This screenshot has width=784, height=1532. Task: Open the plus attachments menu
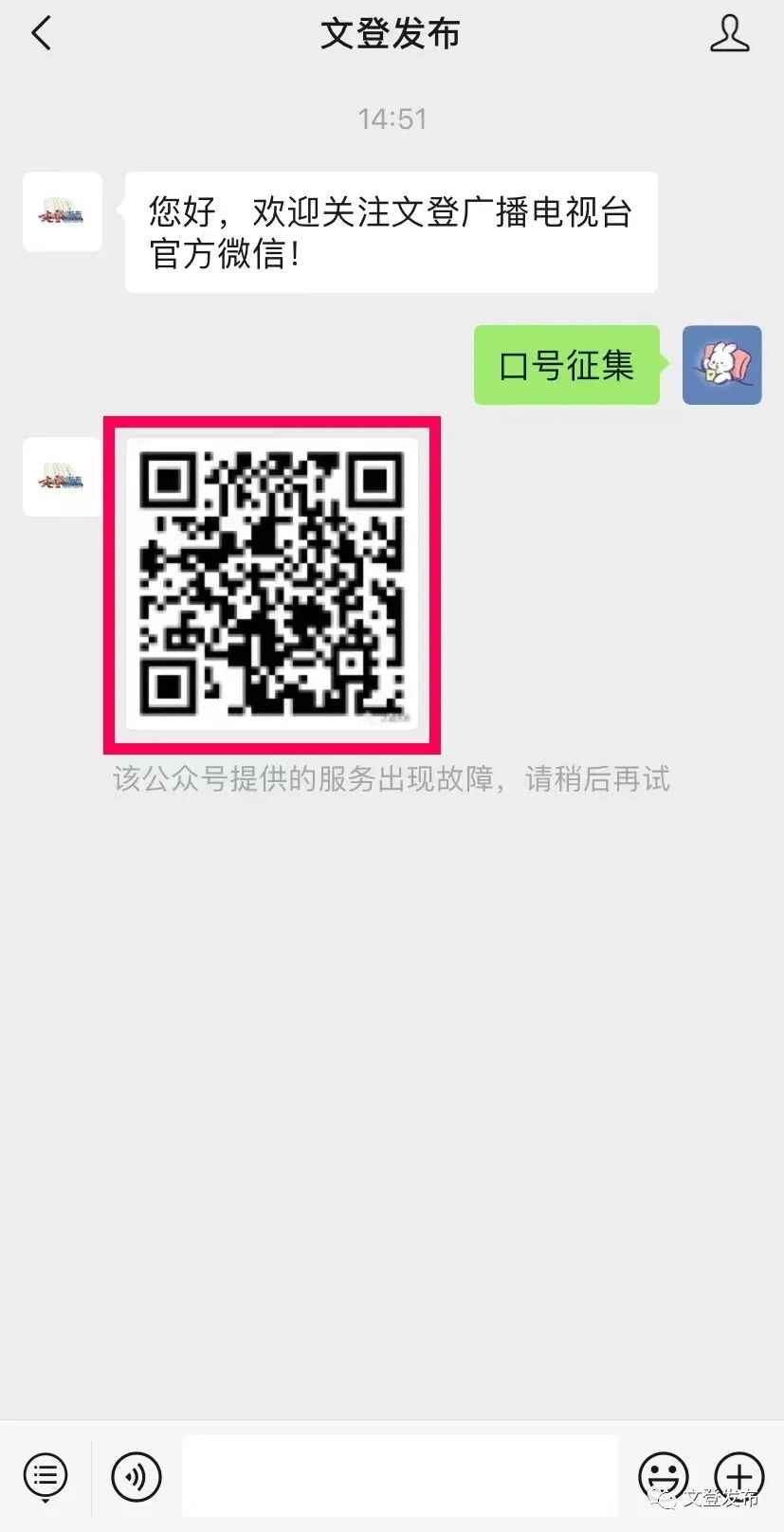click(x=738, y=1475)
